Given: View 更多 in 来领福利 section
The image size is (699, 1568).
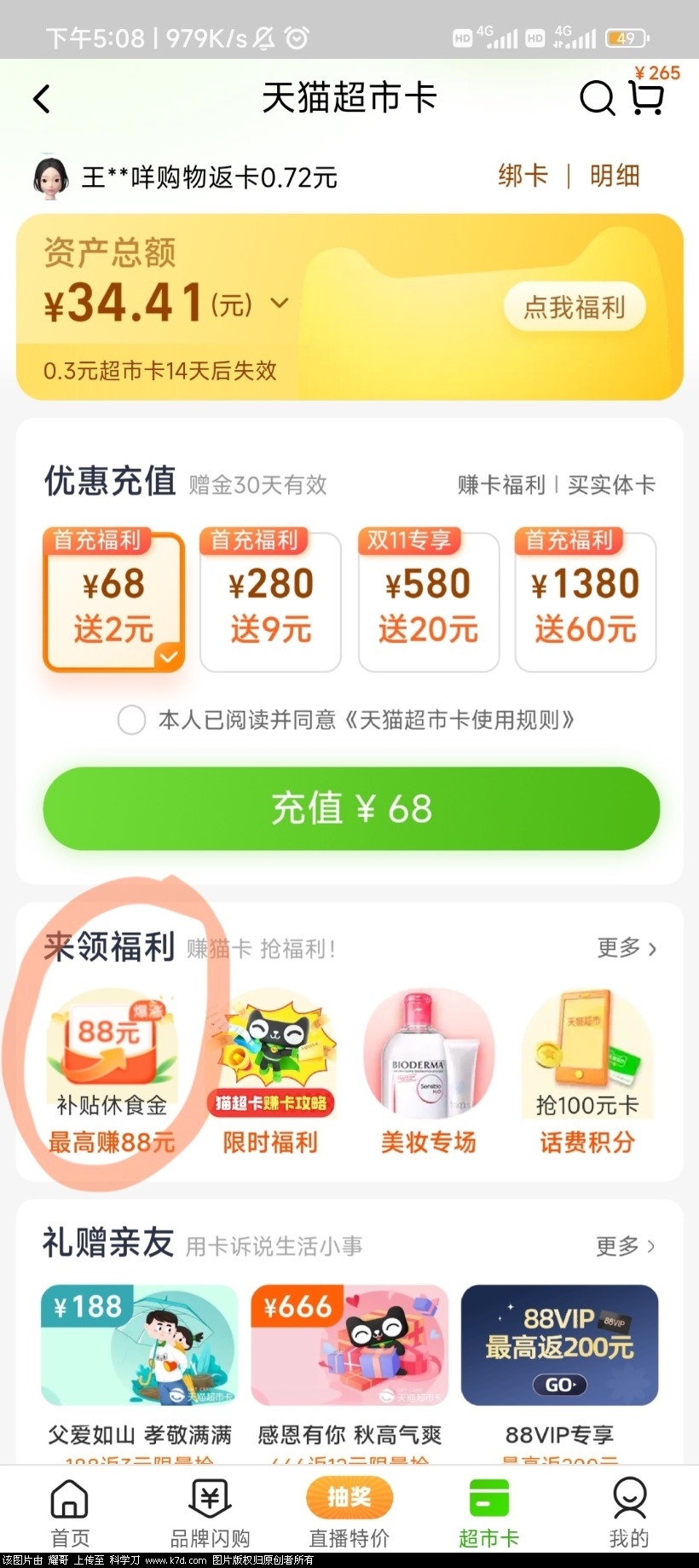Looking at the screenshot, I should click(627, 948).
